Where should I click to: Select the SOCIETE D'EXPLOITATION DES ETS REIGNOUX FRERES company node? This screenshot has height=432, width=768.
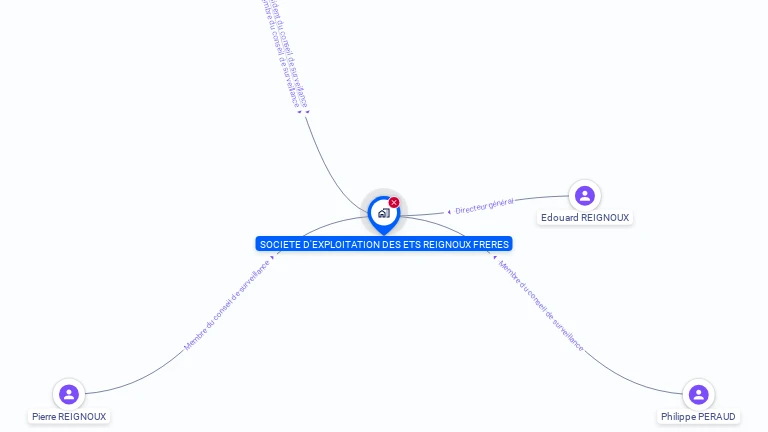383,213
